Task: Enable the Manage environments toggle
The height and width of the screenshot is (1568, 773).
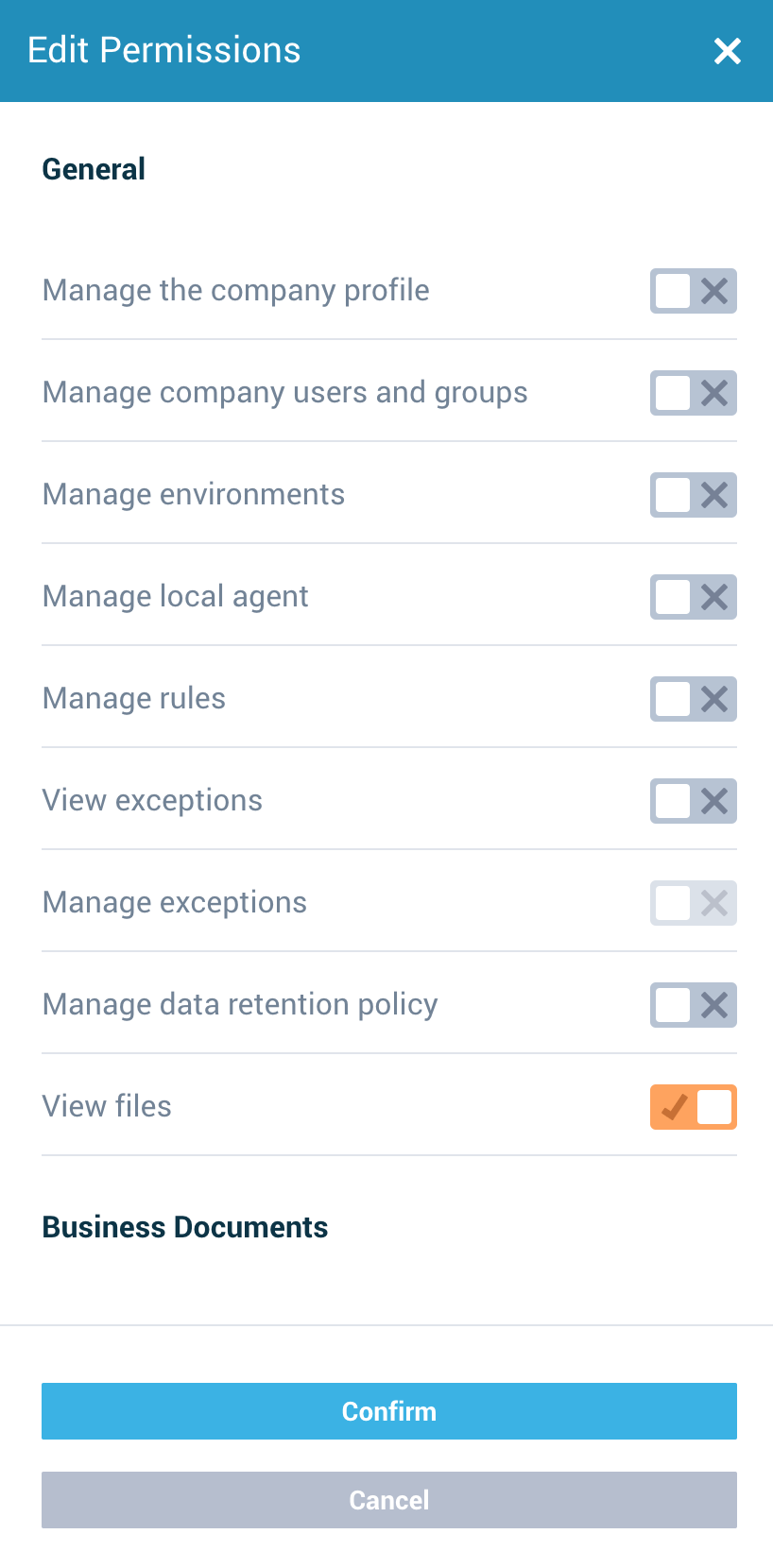Action: click(x=693, y=495)
